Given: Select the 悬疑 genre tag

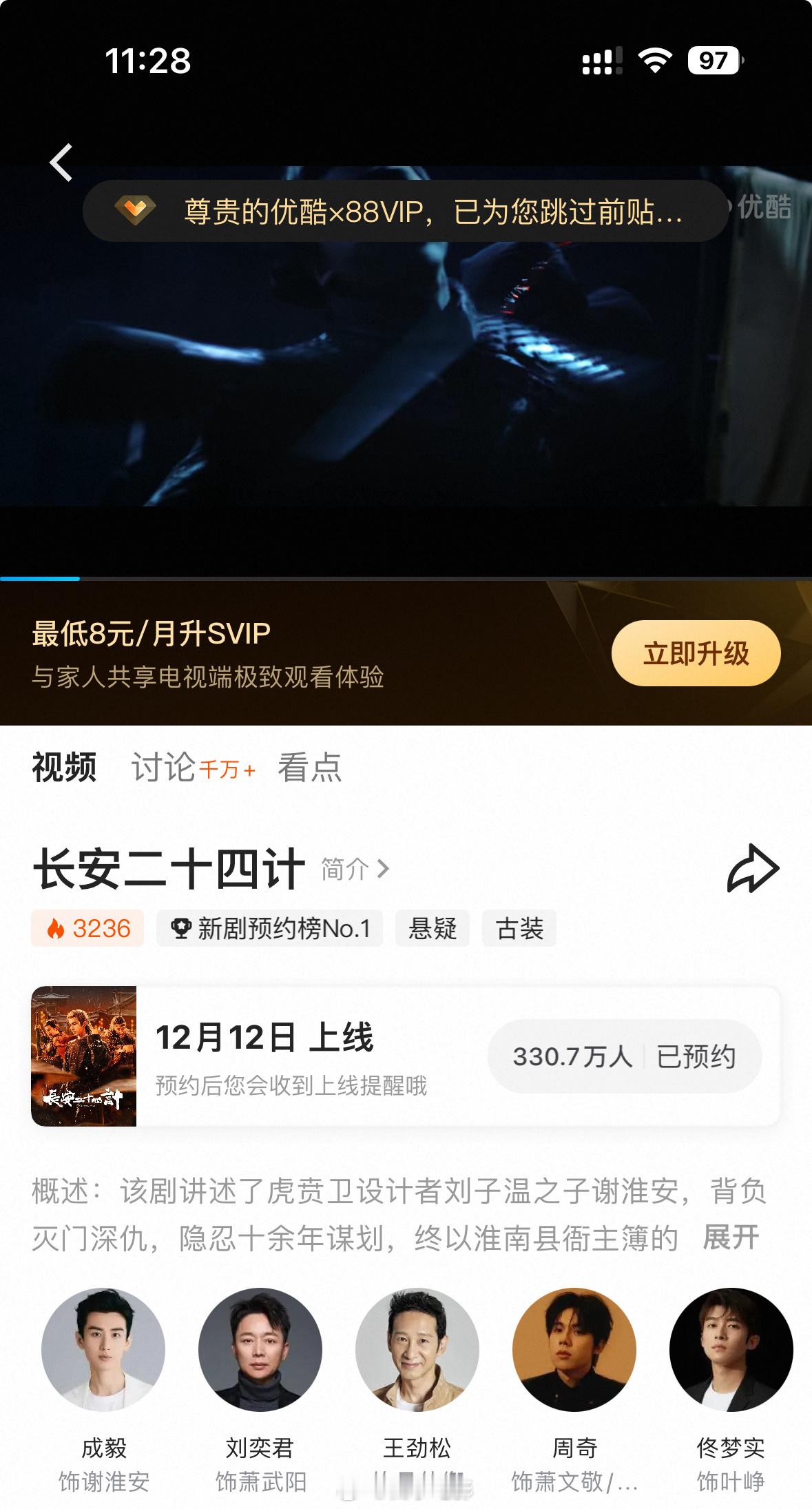Looking at the screenshot, I should click(433, 928).
